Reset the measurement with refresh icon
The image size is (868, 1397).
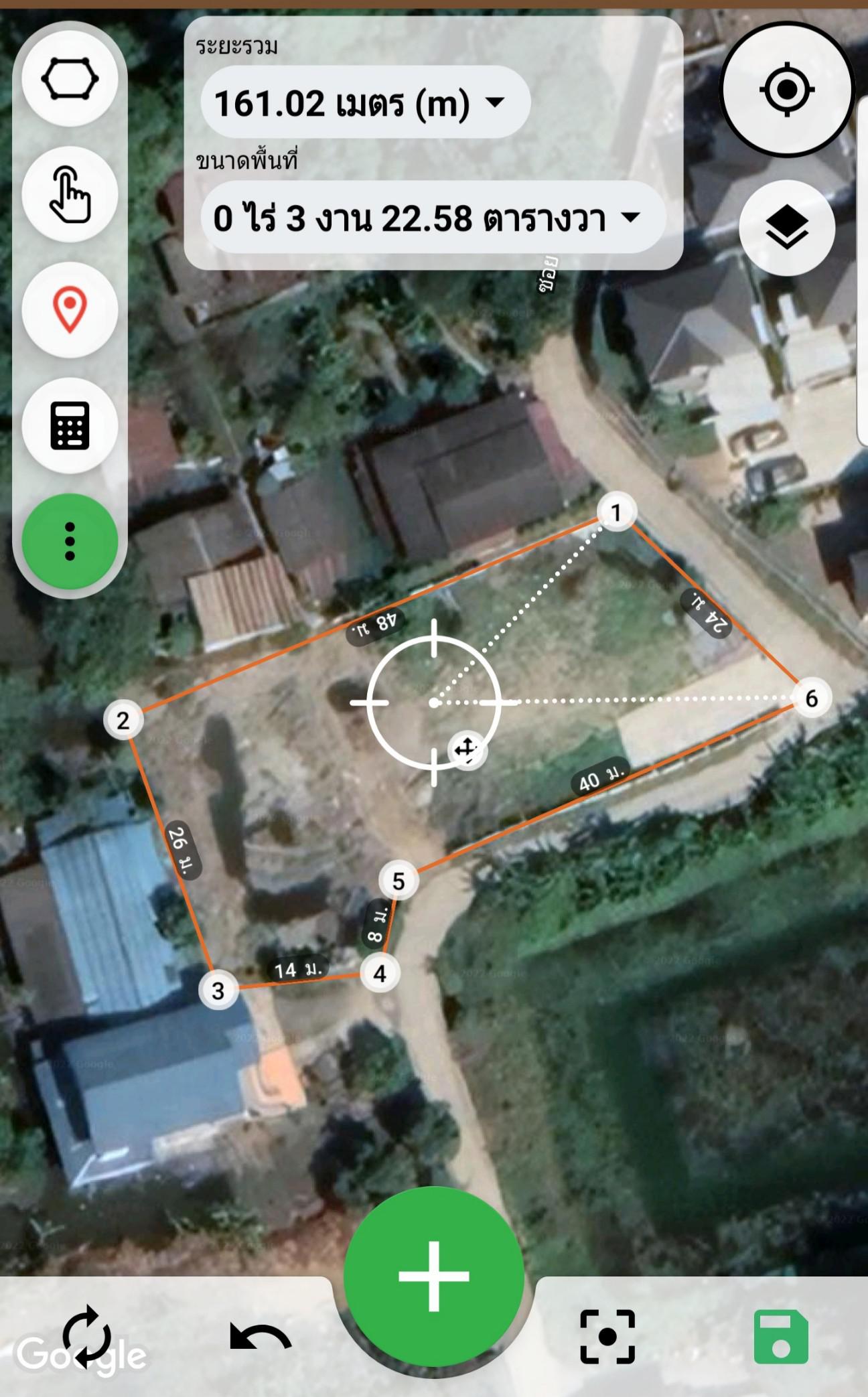pos(86,1337)
